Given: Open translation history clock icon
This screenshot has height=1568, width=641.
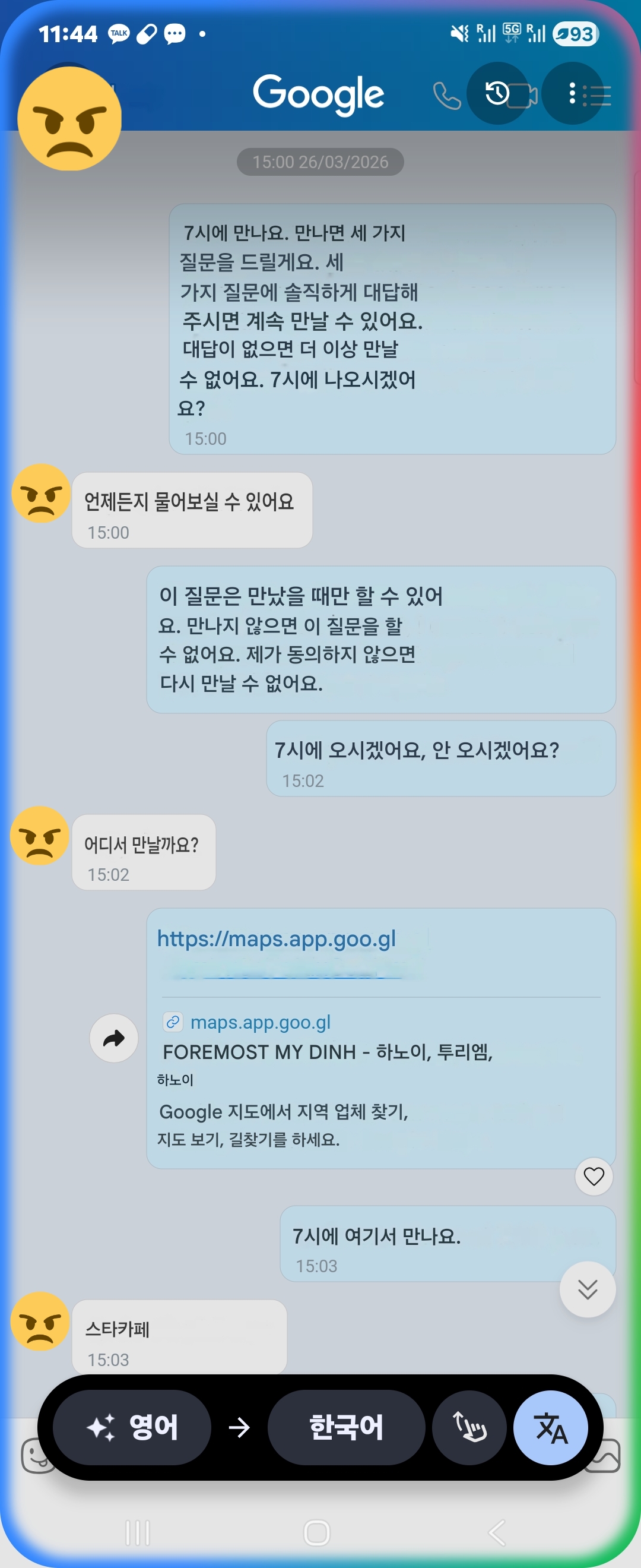Looking at the screenshot, I should [497, 94].
